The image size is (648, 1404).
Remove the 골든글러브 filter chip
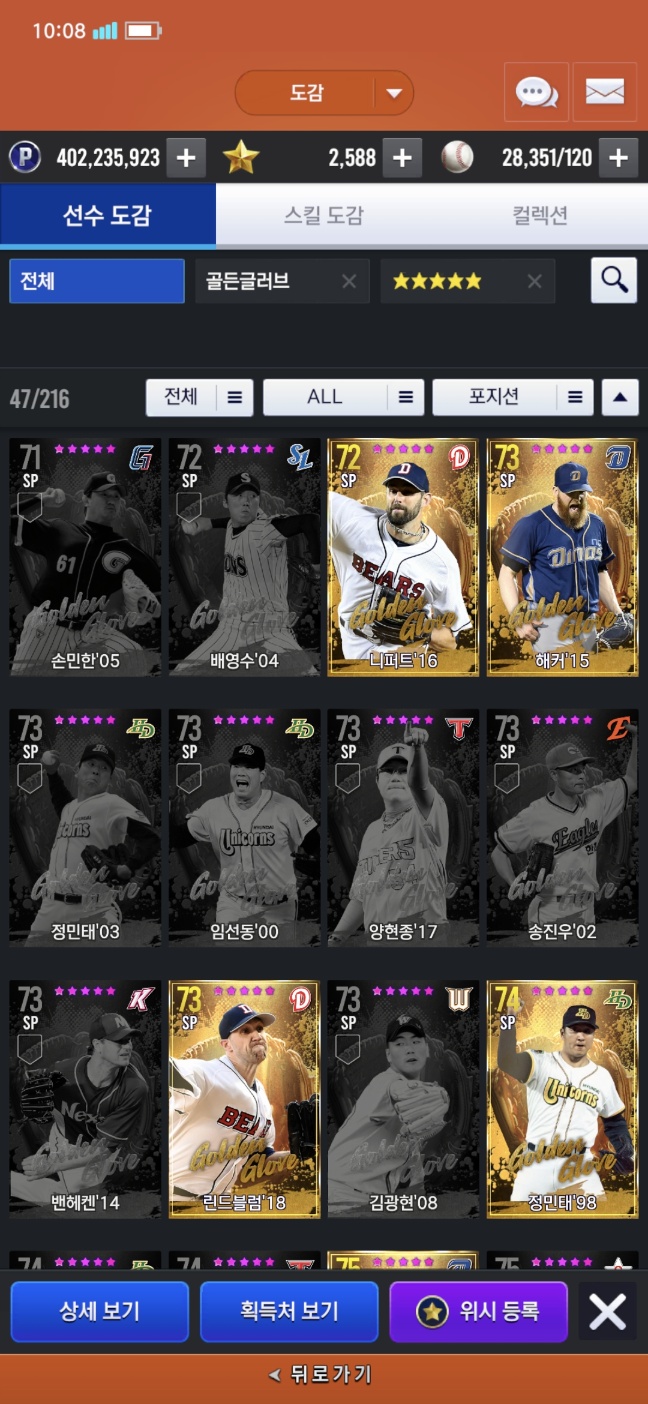pos(348,281)
